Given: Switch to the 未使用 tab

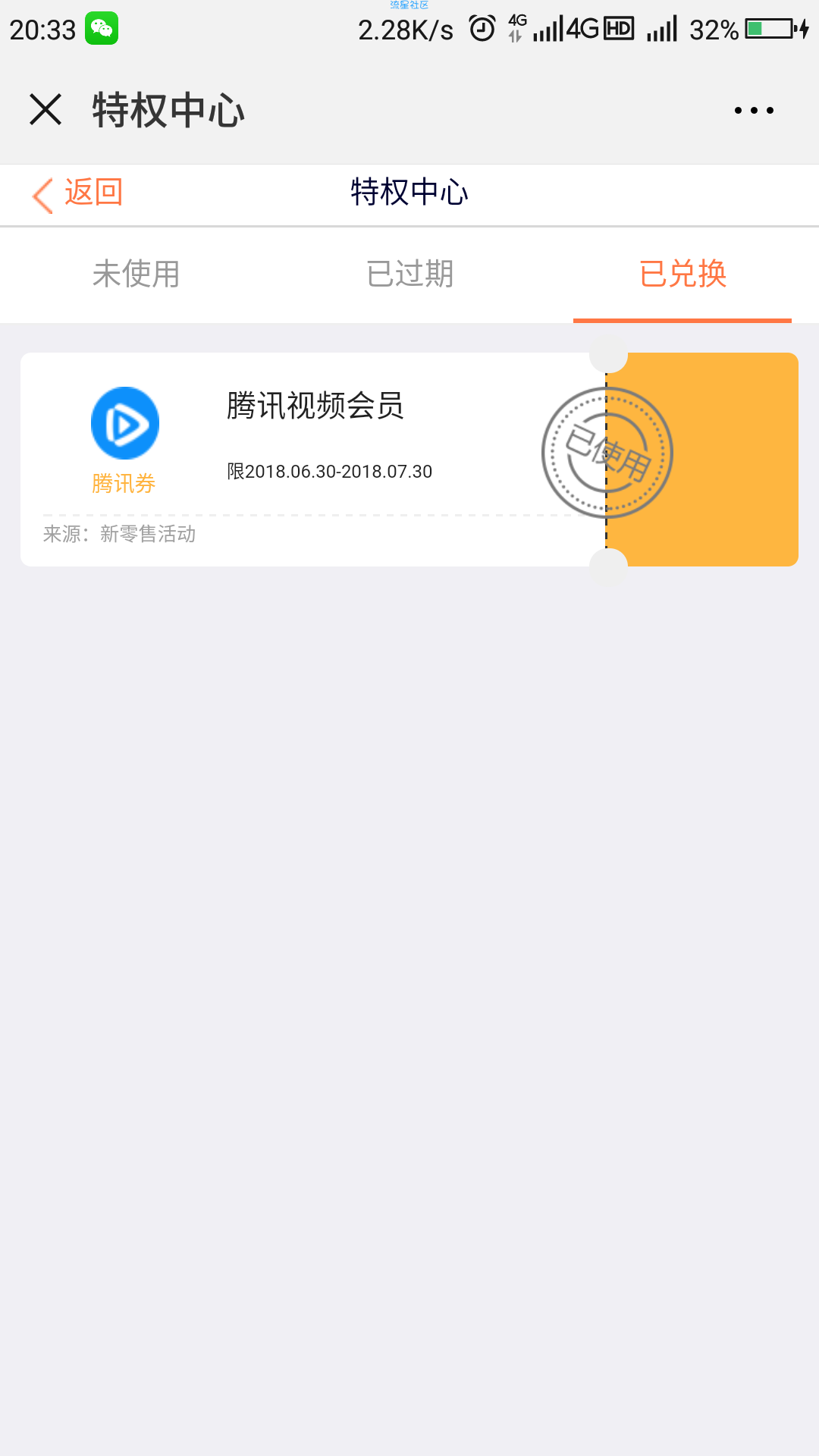Looking at the screenshot, I should (x=136, y=274).
